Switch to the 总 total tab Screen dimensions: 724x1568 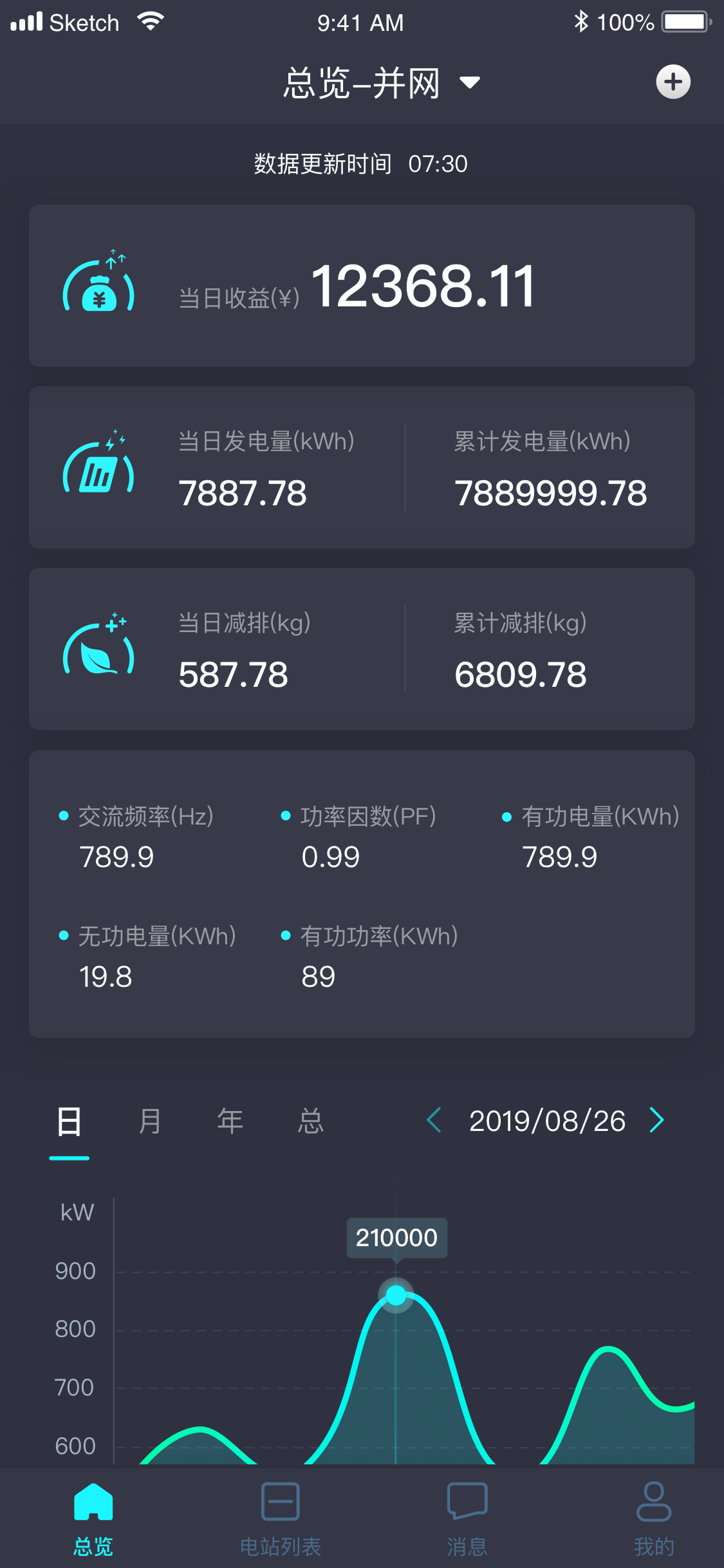click(310, 1121)
